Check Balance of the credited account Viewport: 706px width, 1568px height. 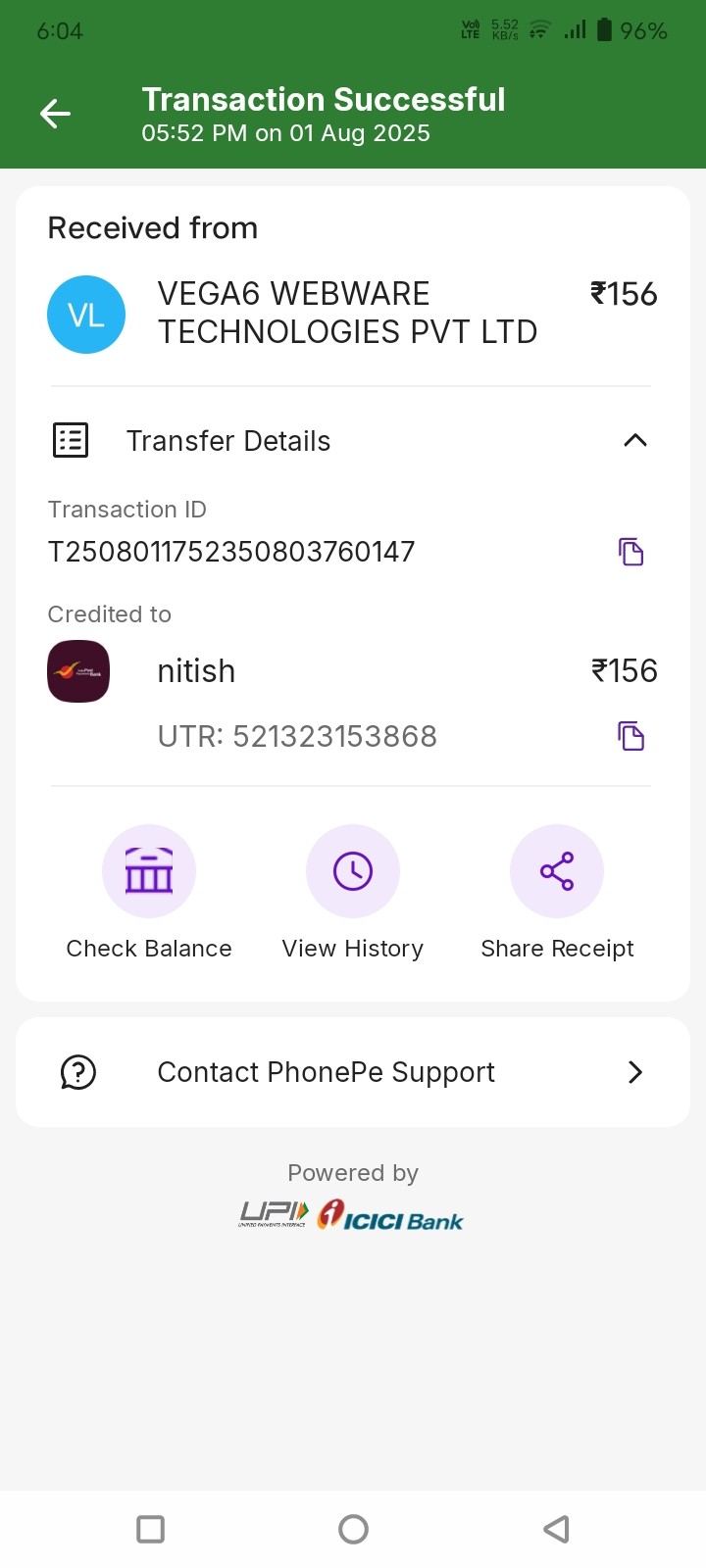[149, 871]
